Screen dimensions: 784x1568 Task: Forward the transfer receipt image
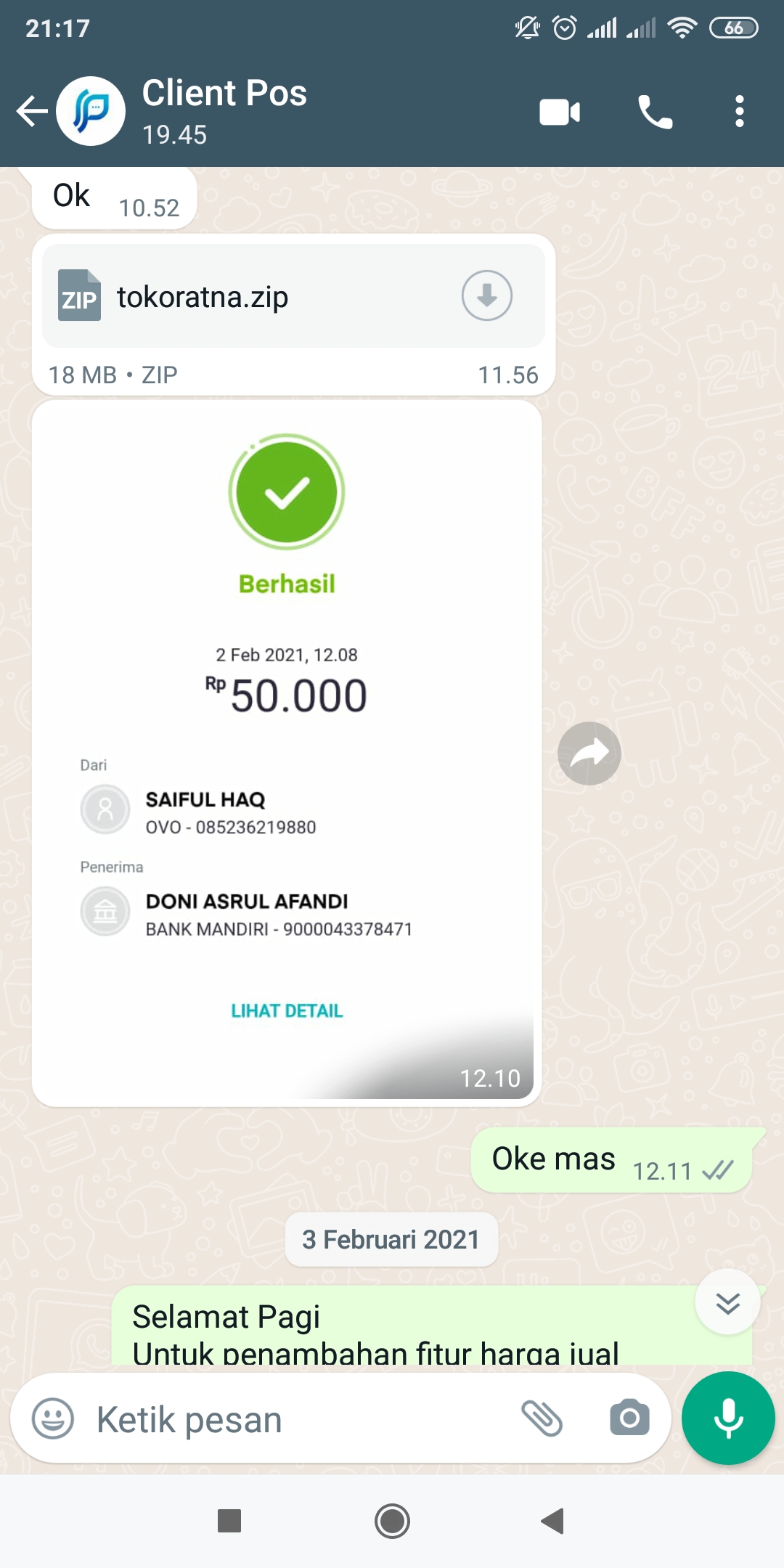tap(589, 754)
